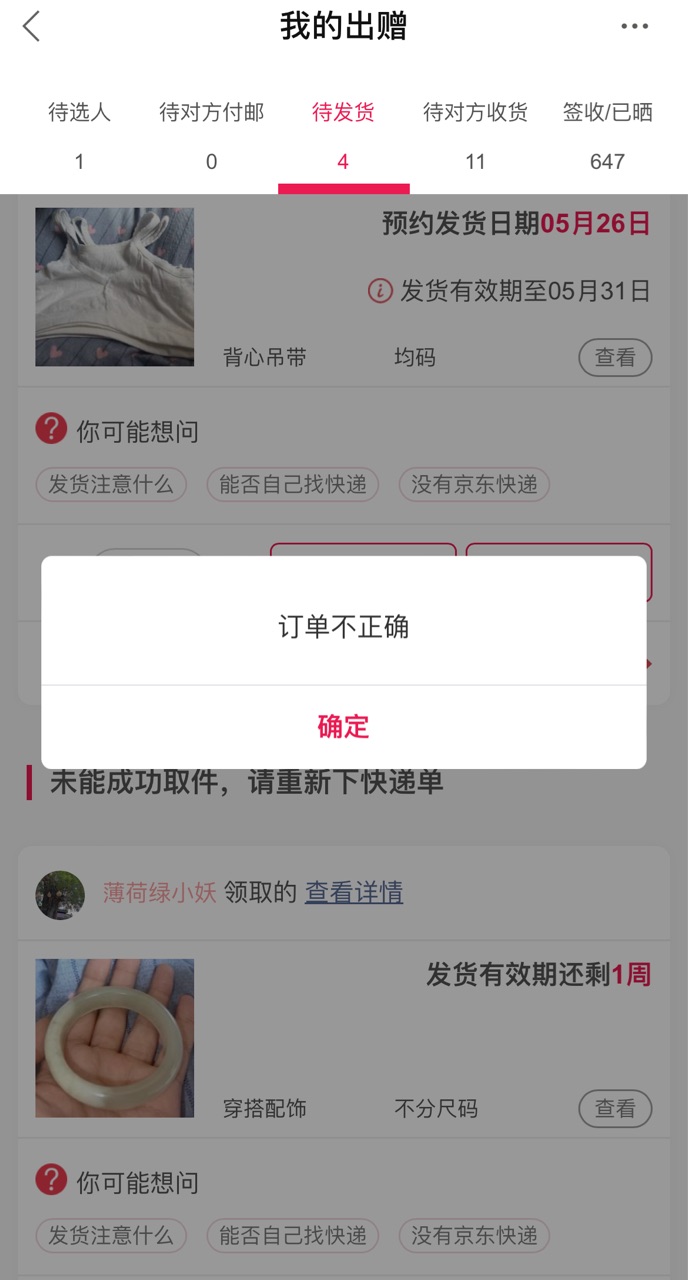Image resolution: width=688 pixels, height=1280 pixels.
Task: Tap 查看 on the 背心吊带 item
Action: [x=615, y=357]
